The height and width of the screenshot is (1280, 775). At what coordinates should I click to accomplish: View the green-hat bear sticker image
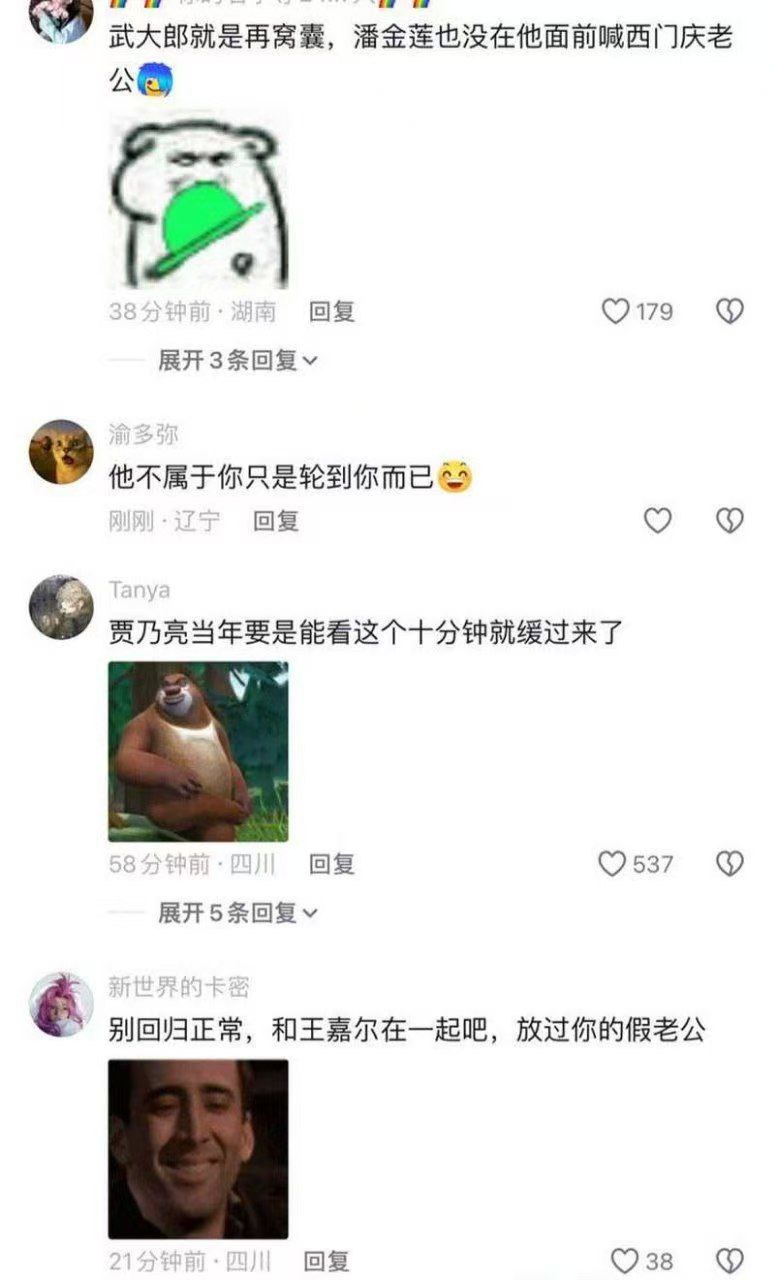click(198, 200)
